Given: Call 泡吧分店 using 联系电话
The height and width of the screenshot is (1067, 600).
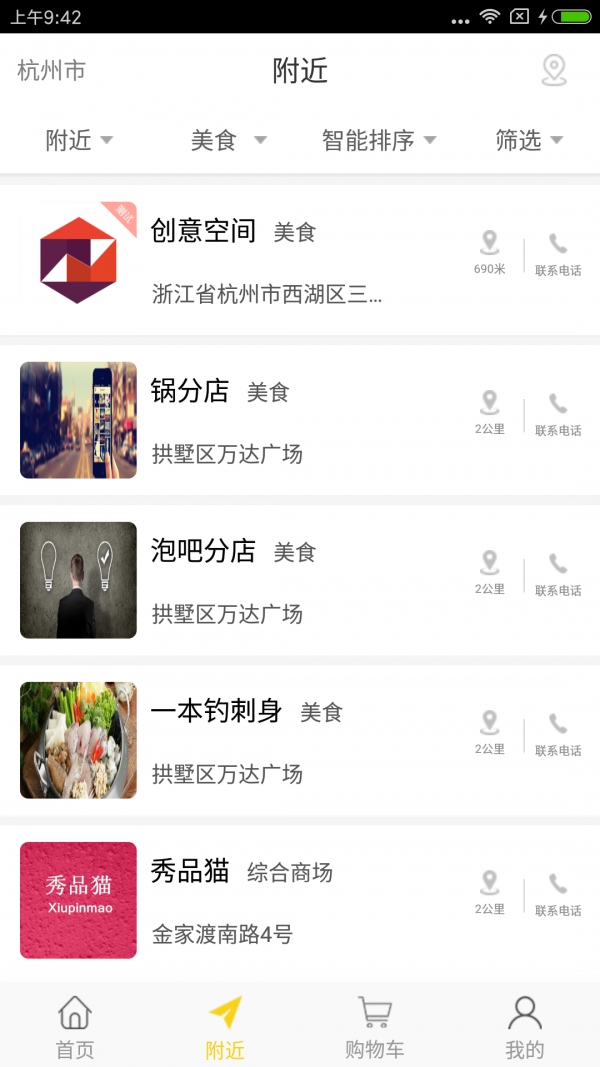Looking at the screenshot, I should coord(558,574).
